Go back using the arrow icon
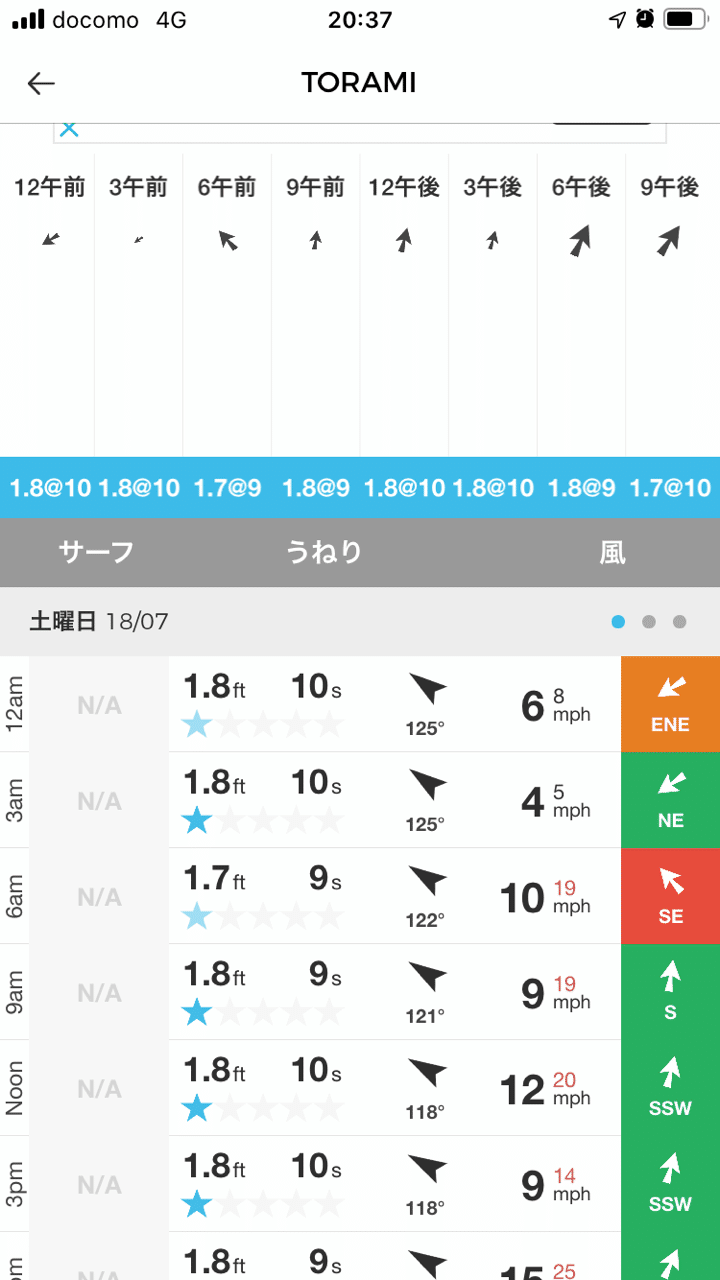 [41, 84]
